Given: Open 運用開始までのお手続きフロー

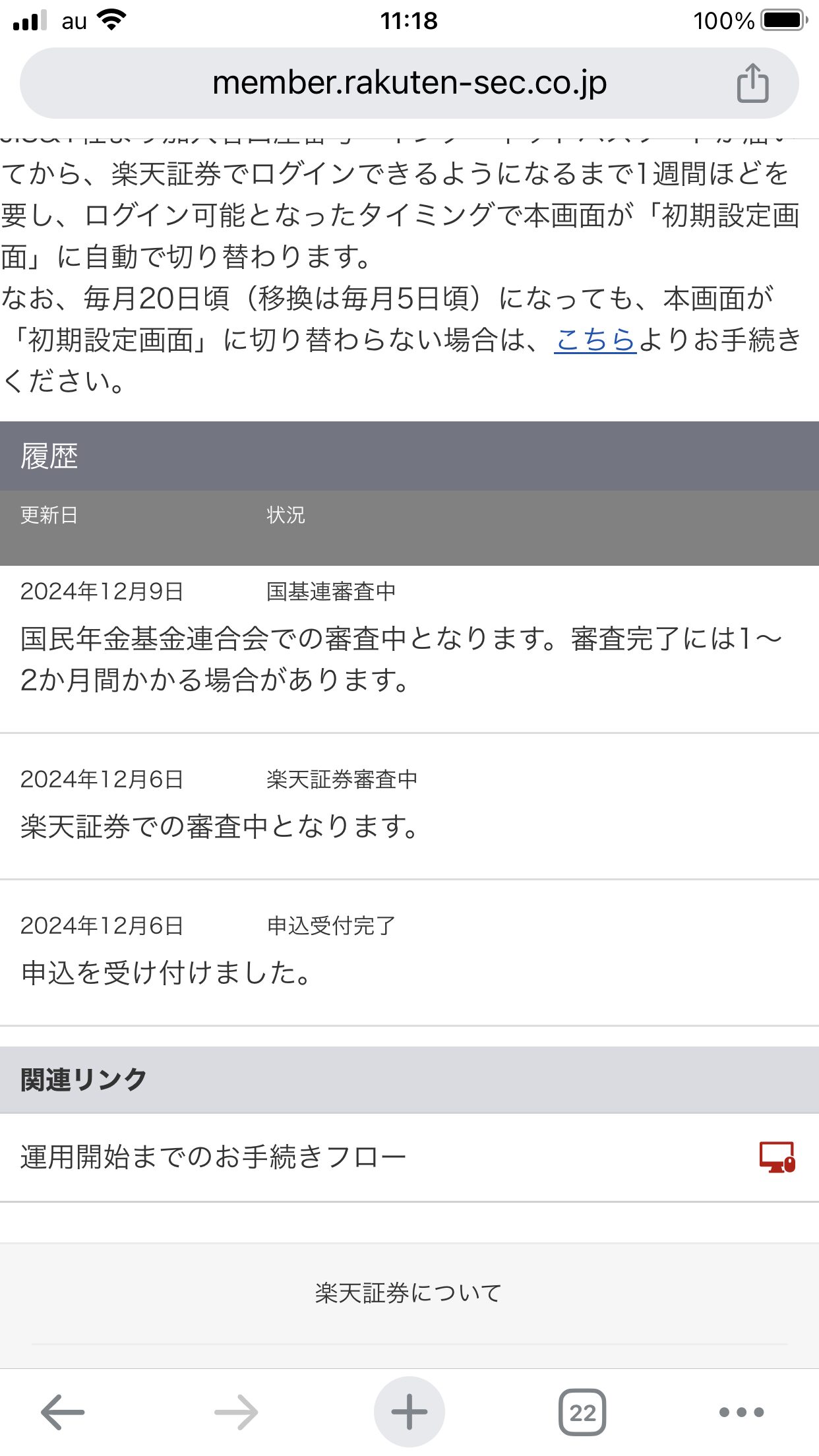Looking at the screenshot, I should 409,1157.
